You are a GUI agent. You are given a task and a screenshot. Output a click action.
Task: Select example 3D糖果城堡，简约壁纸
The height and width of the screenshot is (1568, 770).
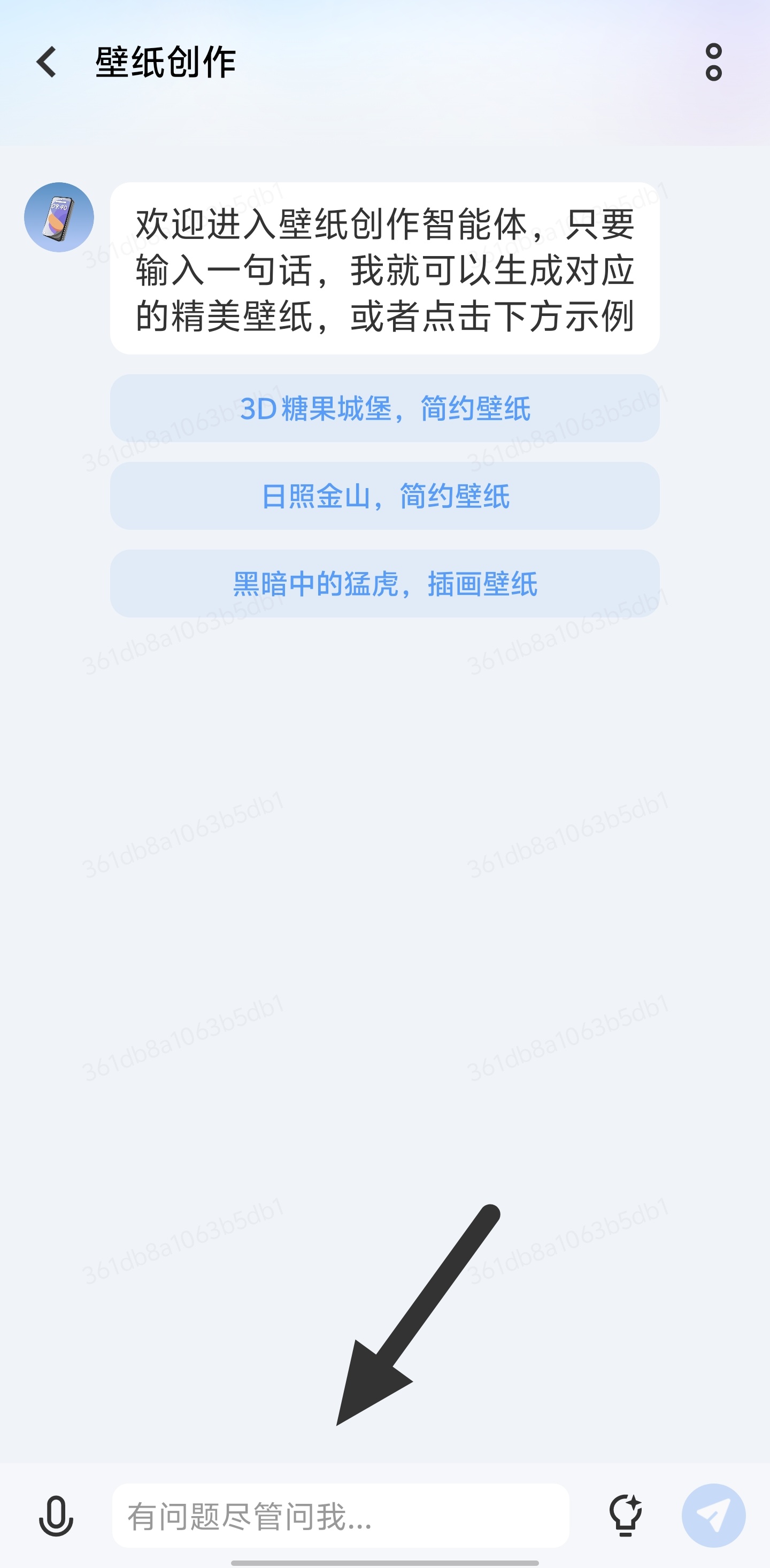point(384,408)
